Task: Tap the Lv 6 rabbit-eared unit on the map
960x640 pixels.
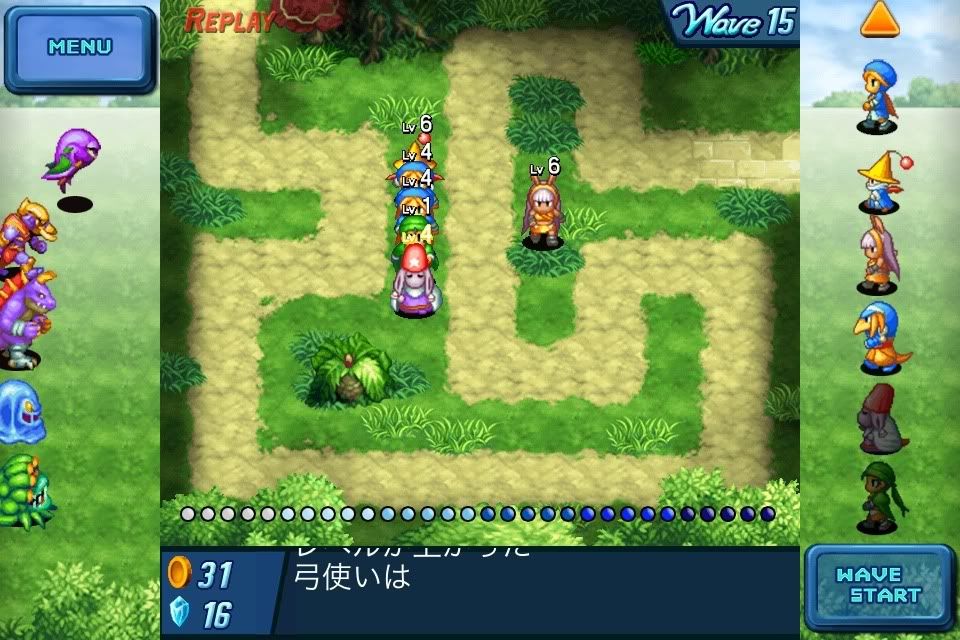Action: click(543, 213)
